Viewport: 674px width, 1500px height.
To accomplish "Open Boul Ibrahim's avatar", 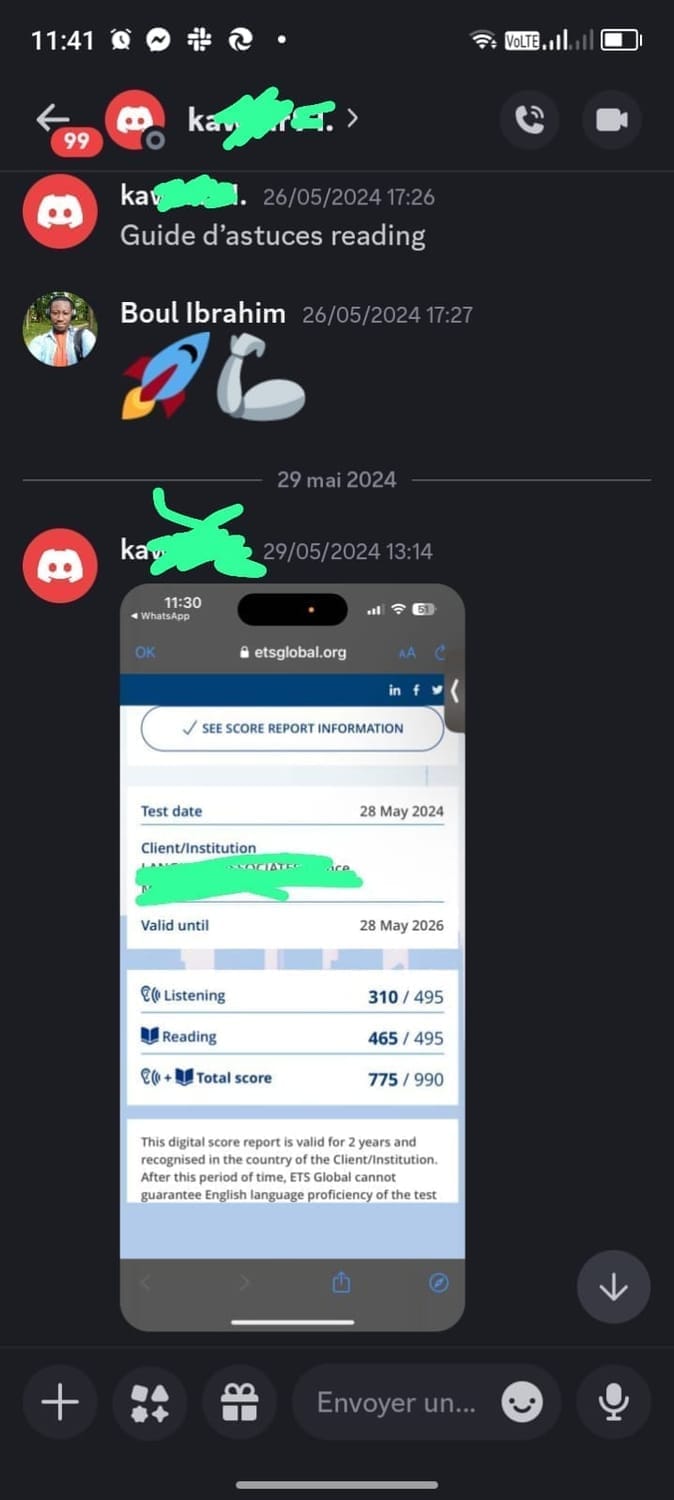I will [60, 329].
